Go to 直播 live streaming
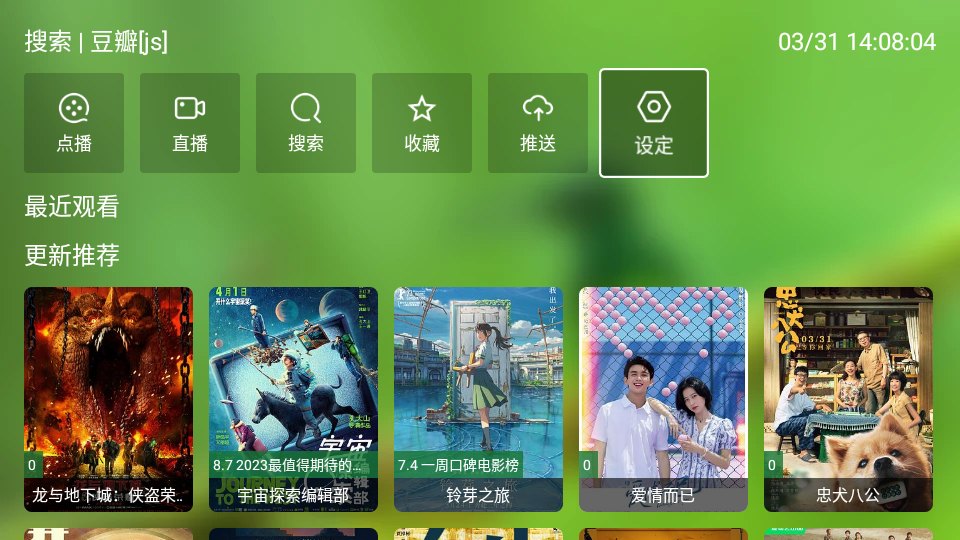Image resolution: width=960 pixels, height=540 pixels. [190, 123]
